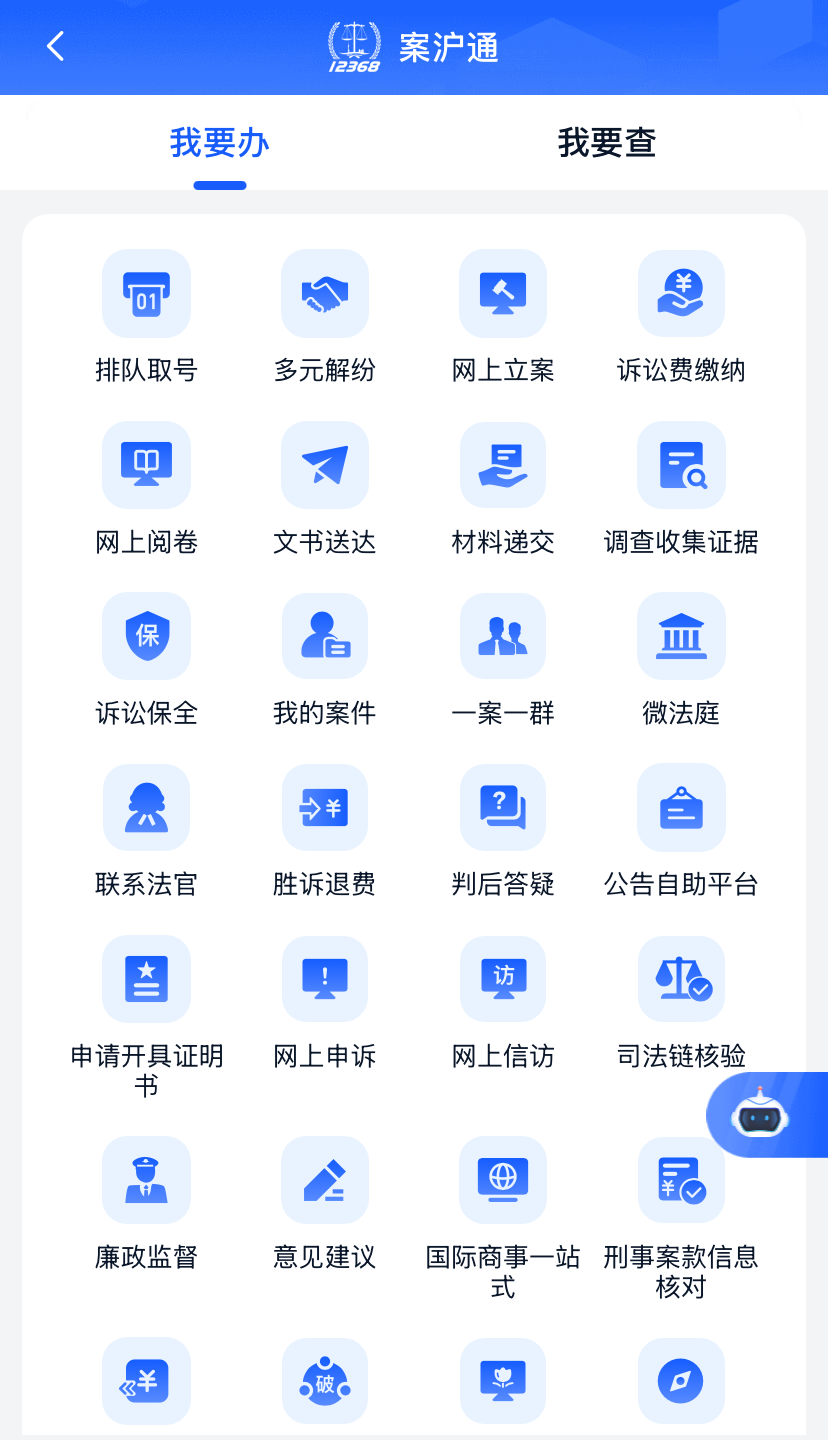Image resolution: width=828 pixels, height=1440 pixels.
Task: Select the 我要办 tab
Action: (x=220, y=143)
